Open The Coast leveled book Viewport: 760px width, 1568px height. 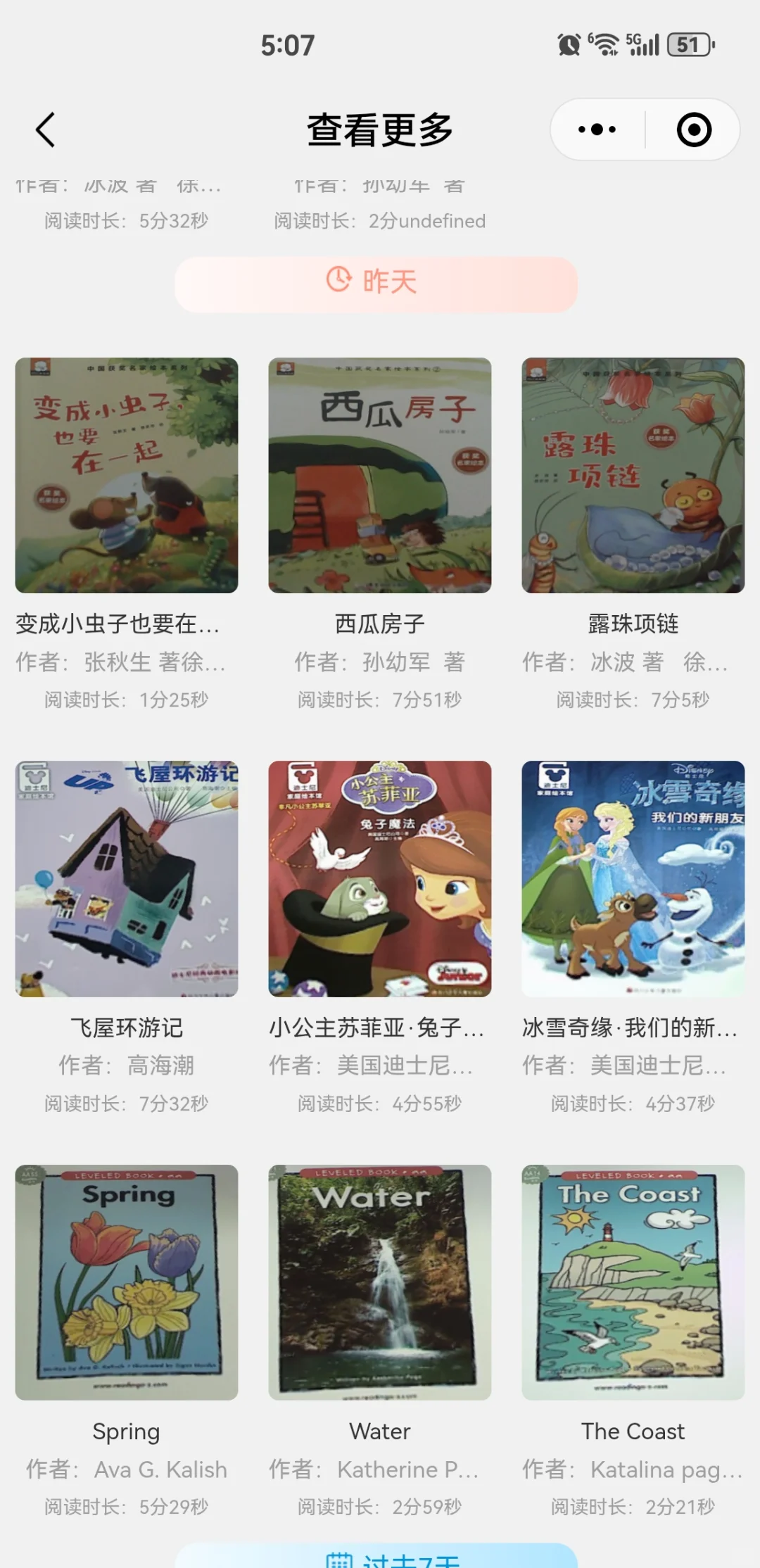633,1282
